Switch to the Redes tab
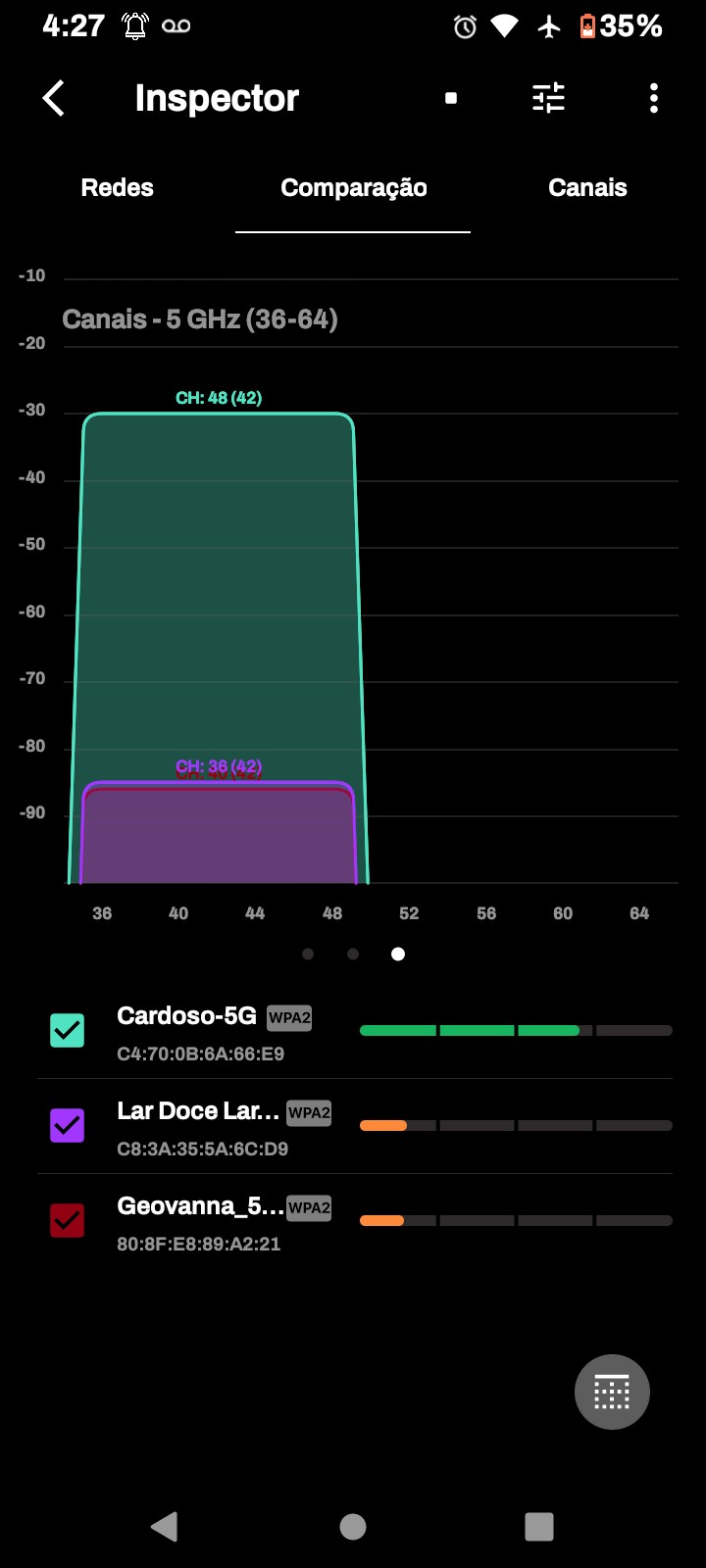The width and height of the screenshot is (706, 1568). (x=118, y=188)
